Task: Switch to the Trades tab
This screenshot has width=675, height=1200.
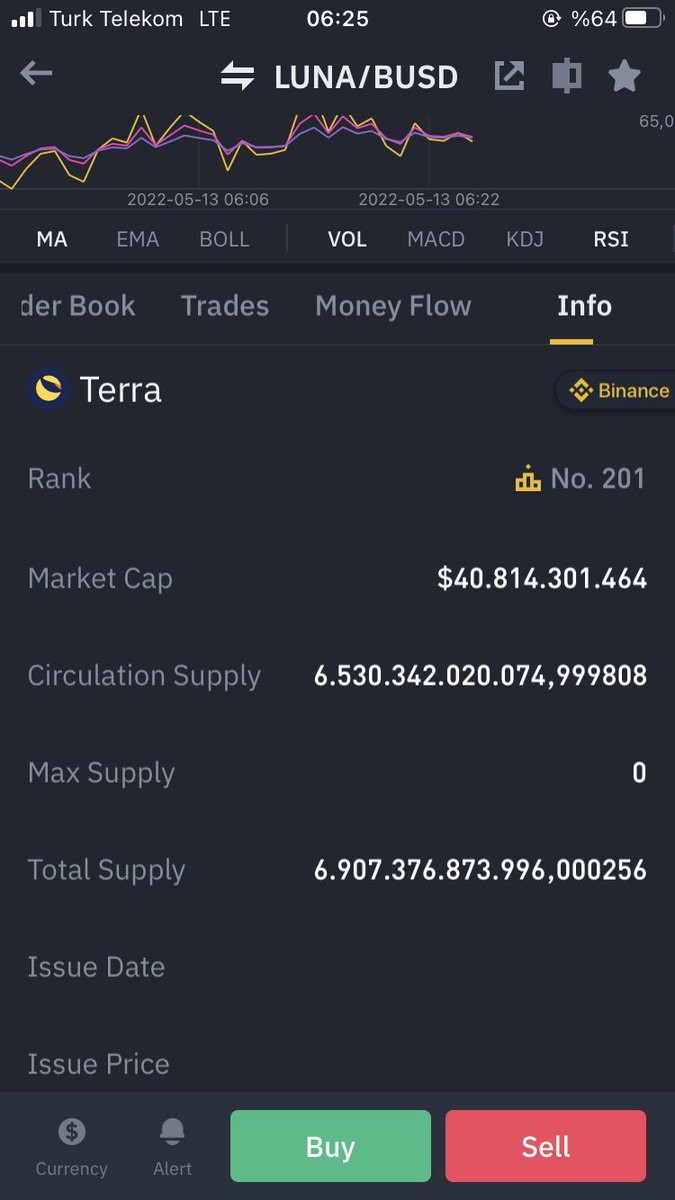Action: pos(225,306)
